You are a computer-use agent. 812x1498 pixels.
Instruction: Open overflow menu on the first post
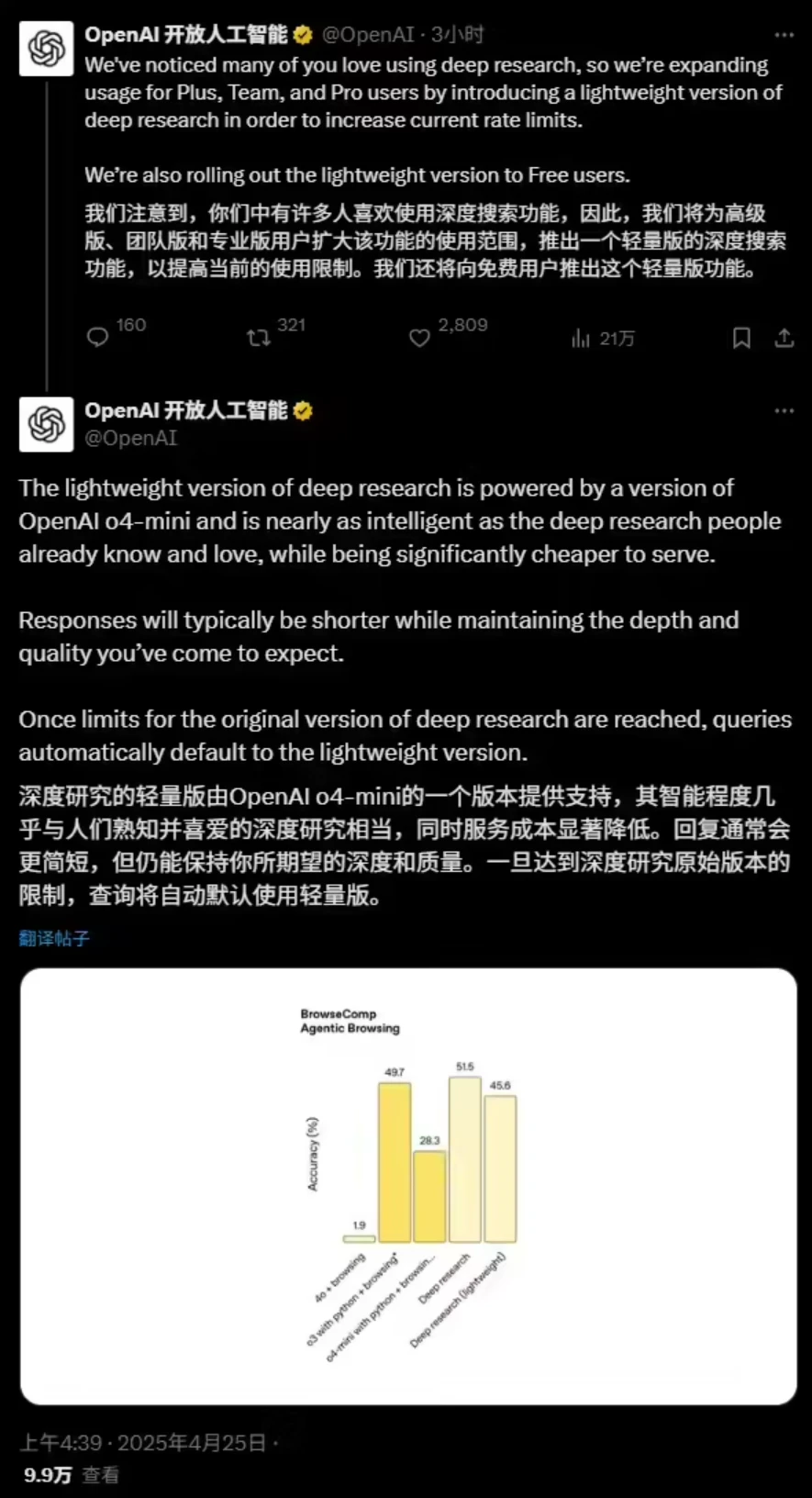click(784, 35)
